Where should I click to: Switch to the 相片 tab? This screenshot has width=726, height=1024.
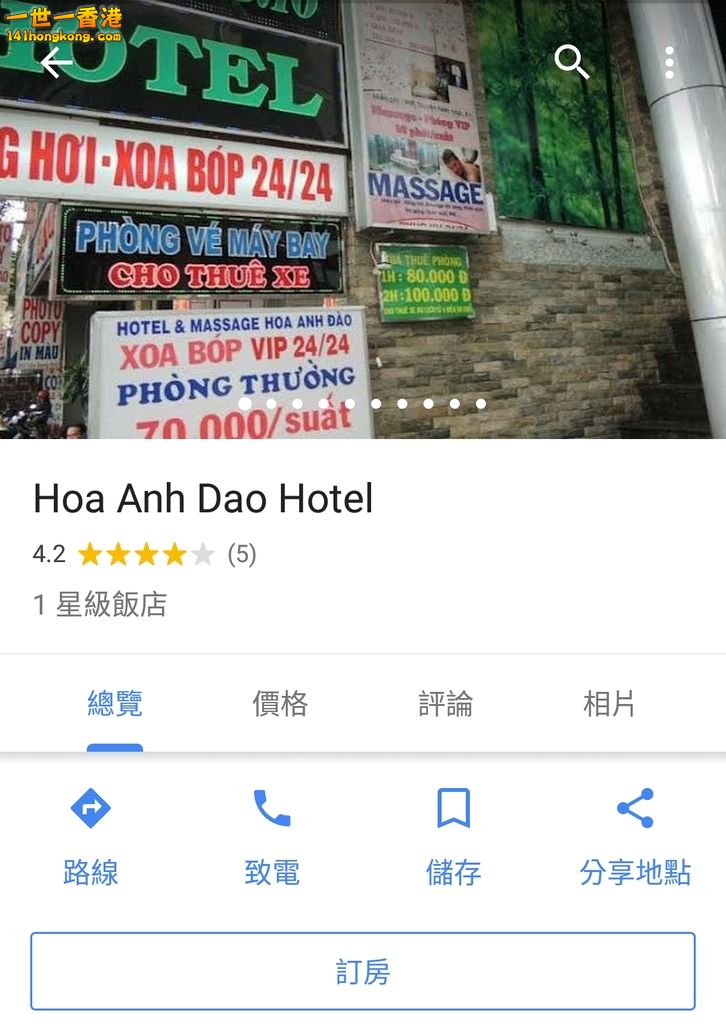pyautogui.click(x=610, y=704)
